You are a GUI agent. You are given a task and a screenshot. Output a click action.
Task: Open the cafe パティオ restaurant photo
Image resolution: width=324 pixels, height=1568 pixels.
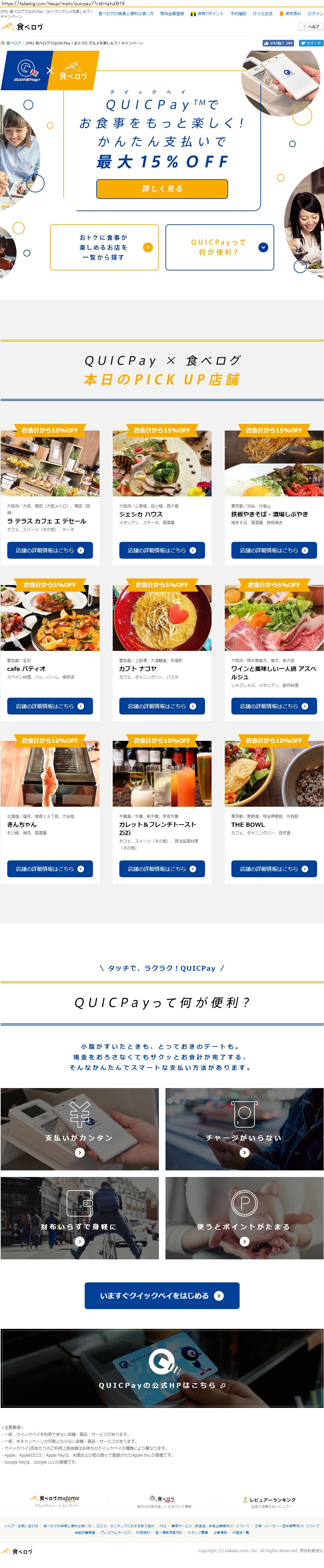(x=50, y=618)
